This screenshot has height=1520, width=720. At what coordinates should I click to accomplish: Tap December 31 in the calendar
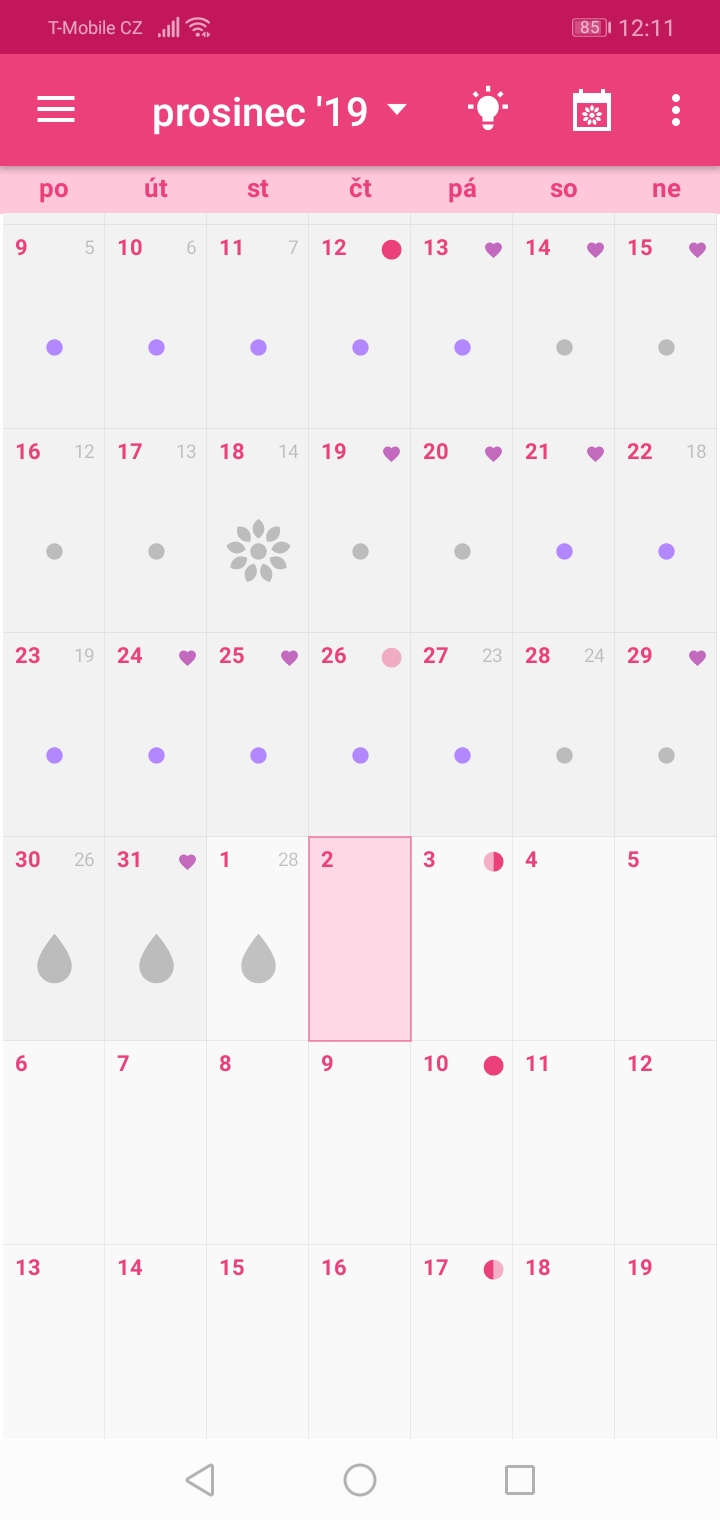coord(156,938)
